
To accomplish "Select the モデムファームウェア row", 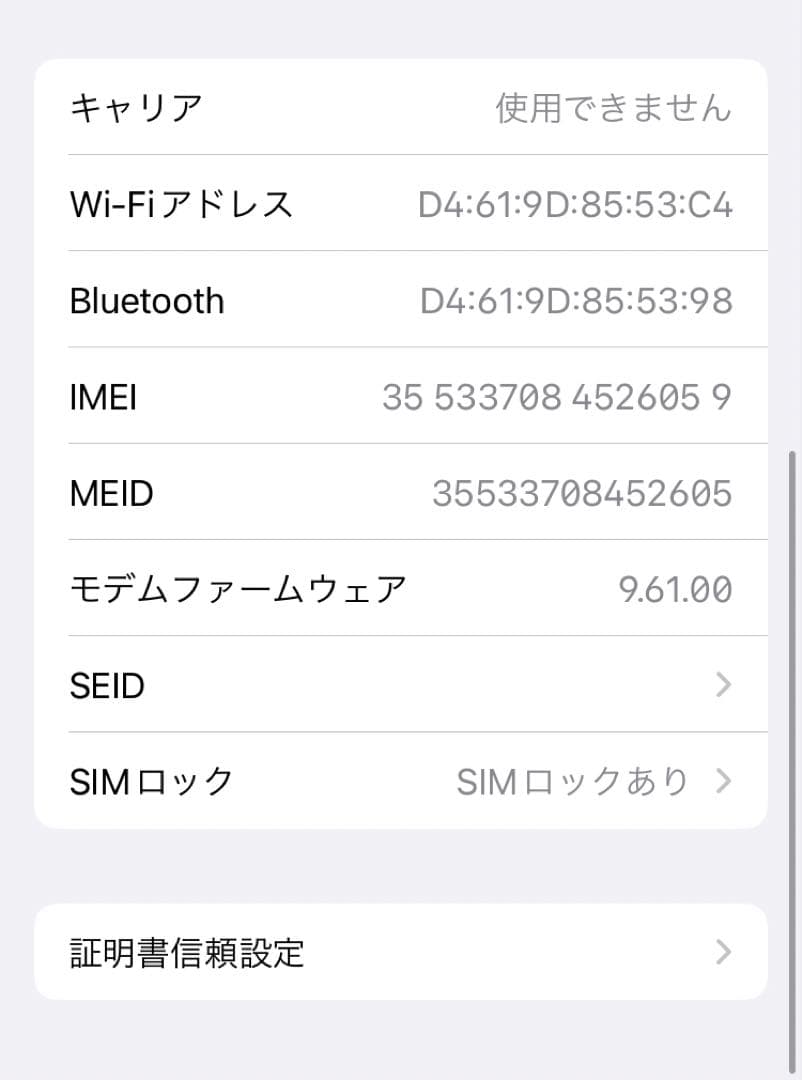I will pos(240,588).
